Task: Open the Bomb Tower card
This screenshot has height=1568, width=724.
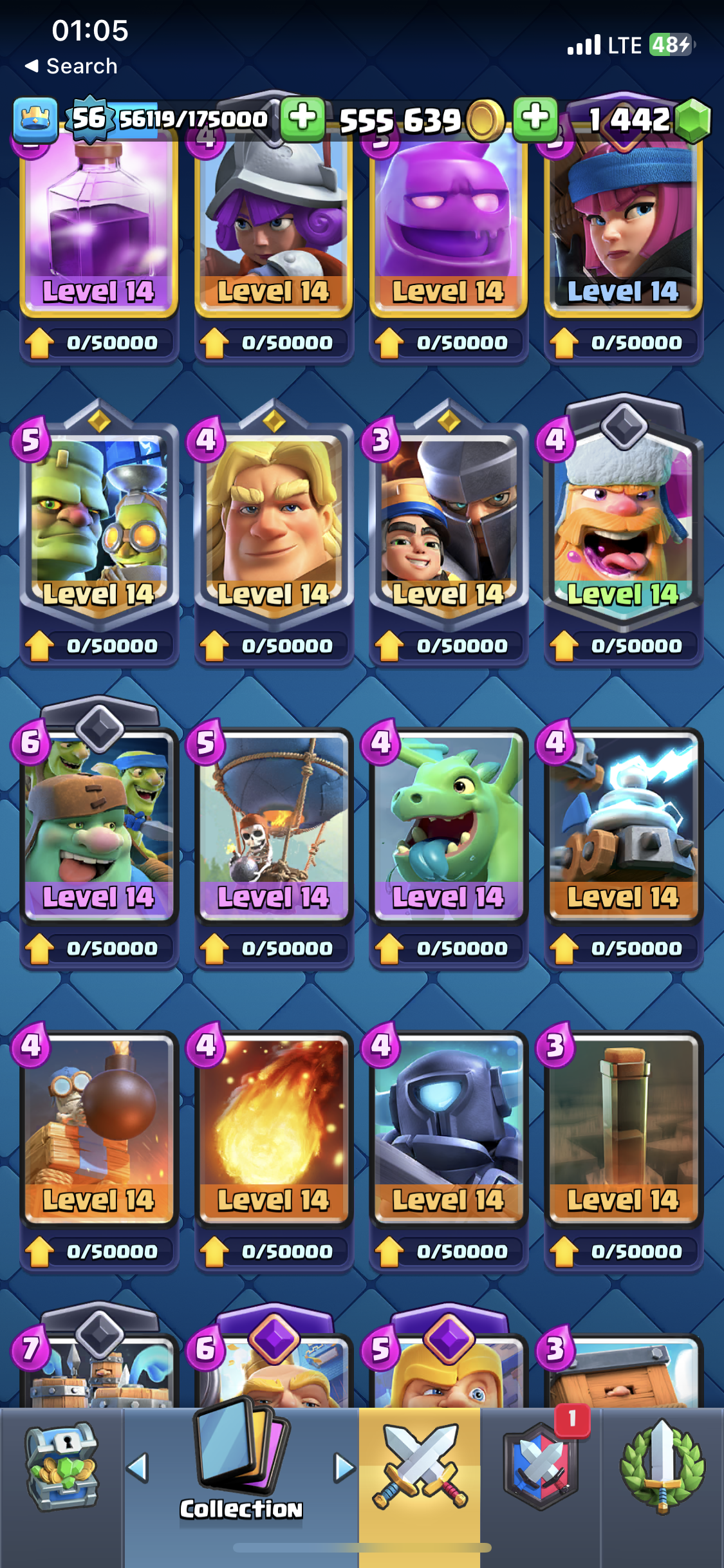Action: pyautogui.click(x=98, y=1126)
